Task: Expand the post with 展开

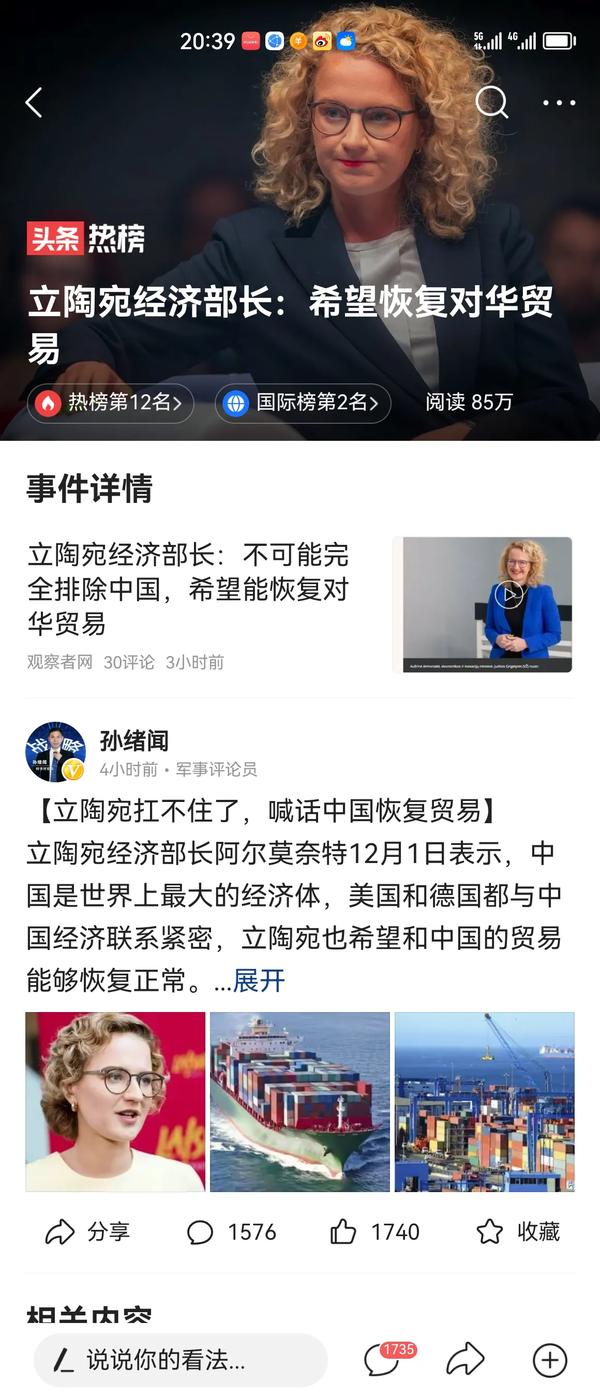Action: (x=259, y=981)
